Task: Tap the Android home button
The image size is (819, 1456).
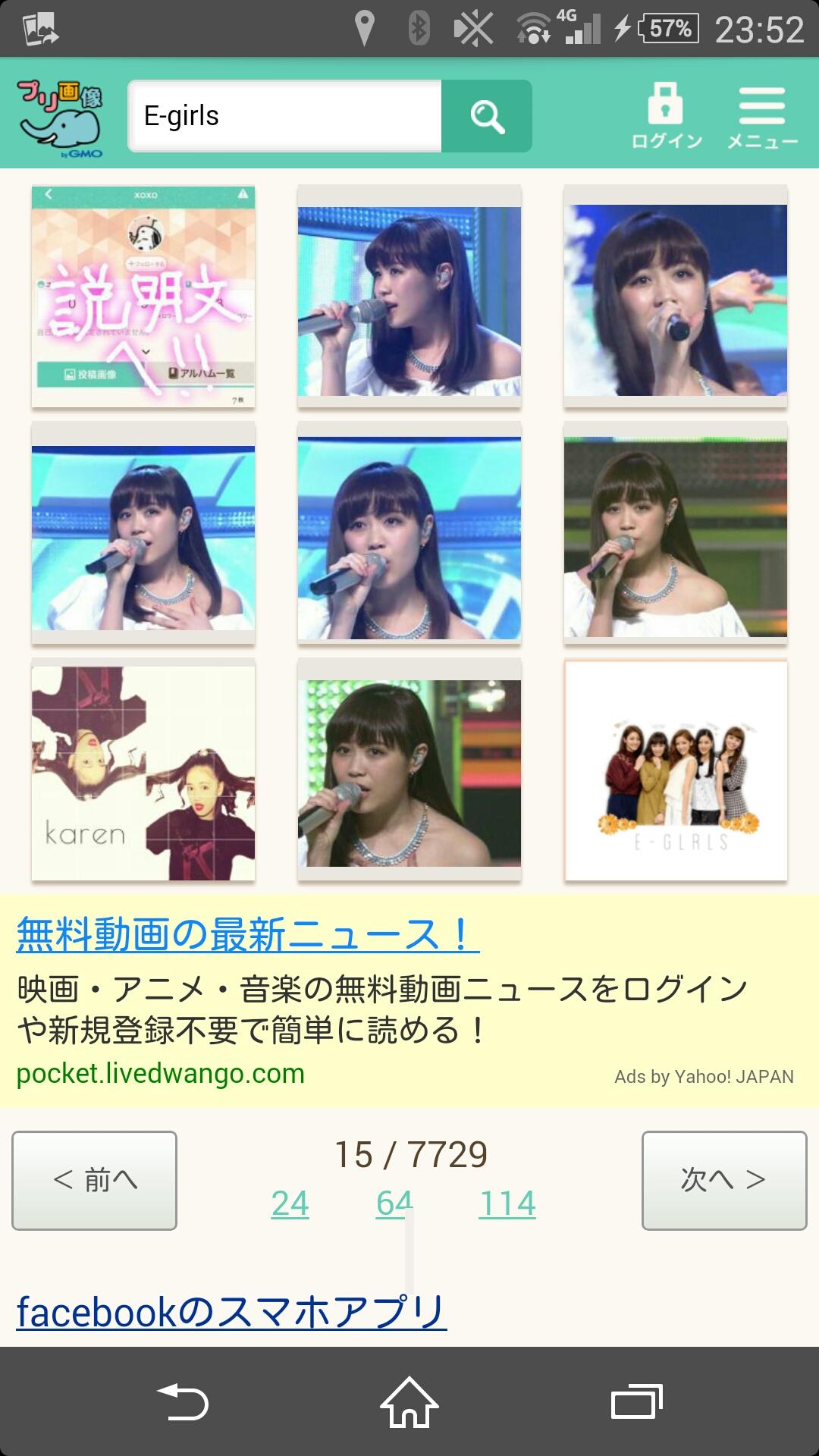Action: tap(408, 1402)
